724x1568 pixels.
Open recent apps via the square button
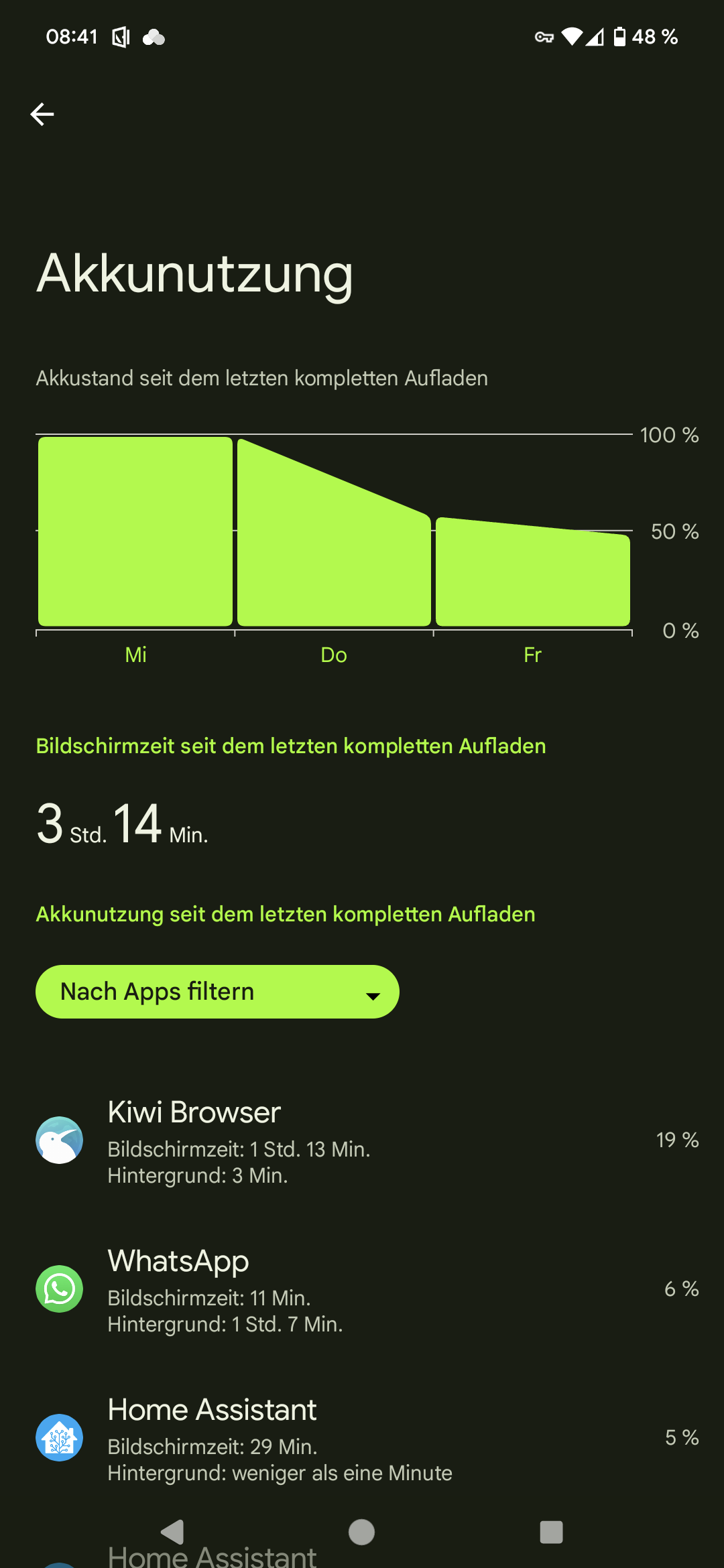click(x=551, y=1532)
